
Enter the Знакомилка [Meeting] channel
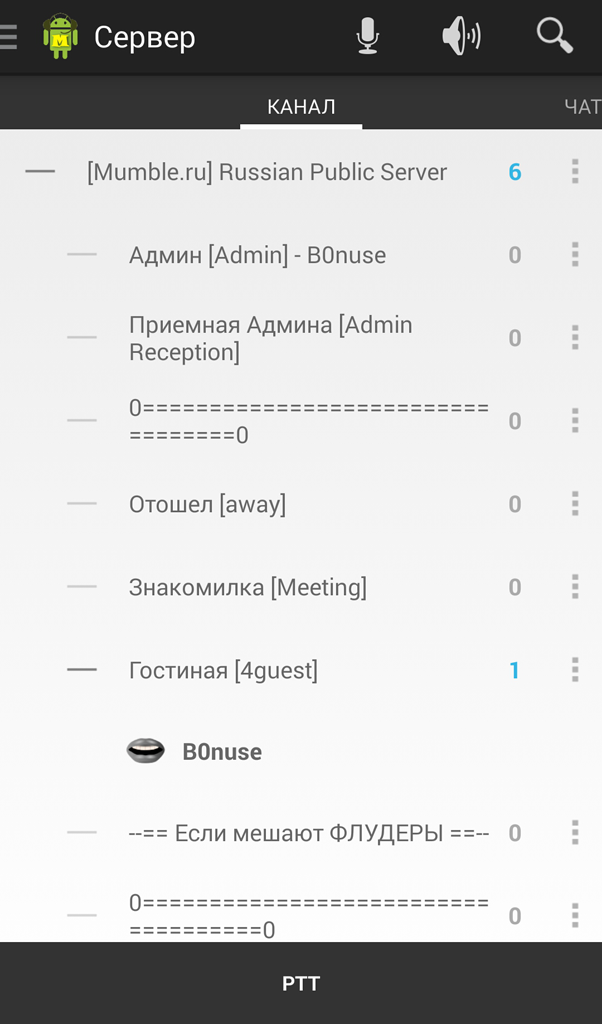pos(247,587)
